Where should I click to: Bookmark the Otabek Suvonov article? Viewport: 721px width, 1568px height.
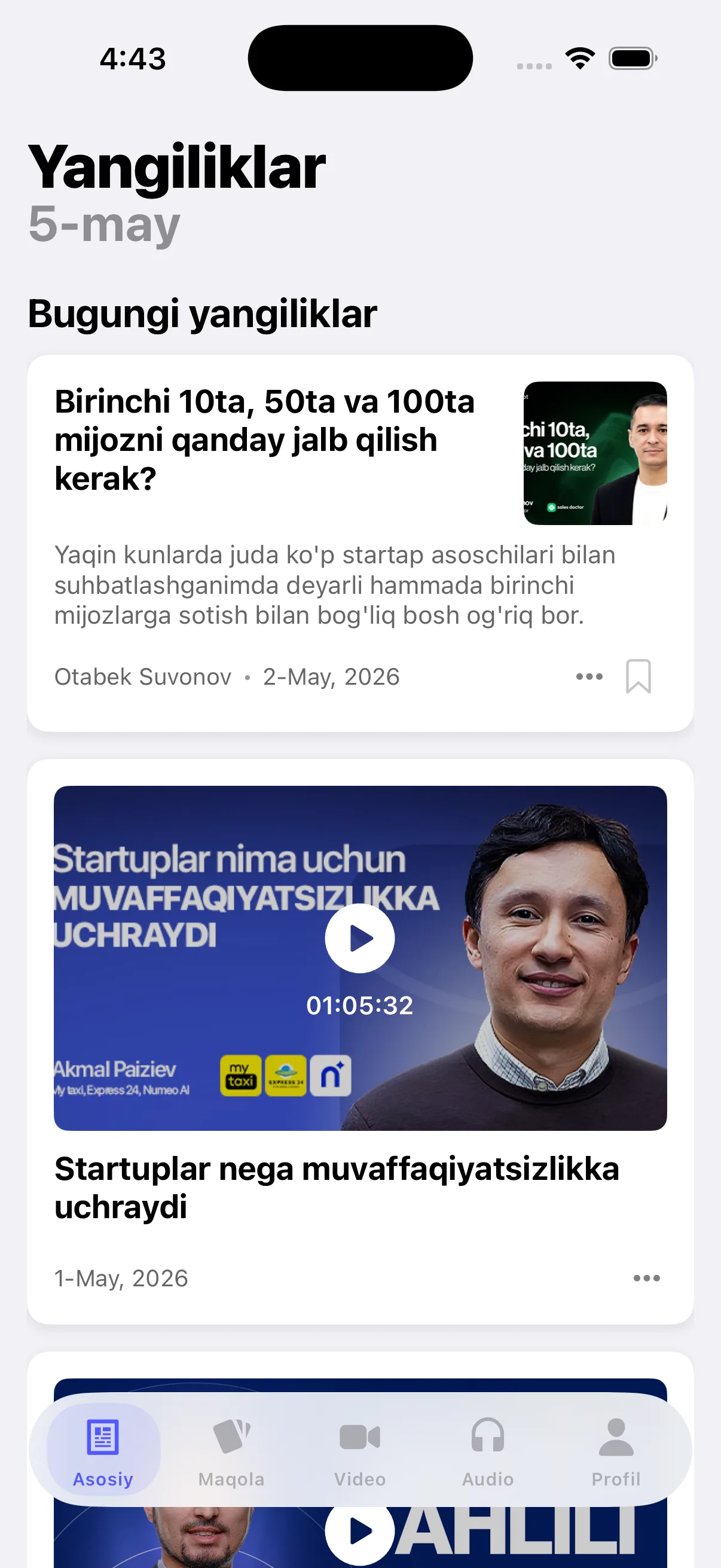(x=638, y=676)
